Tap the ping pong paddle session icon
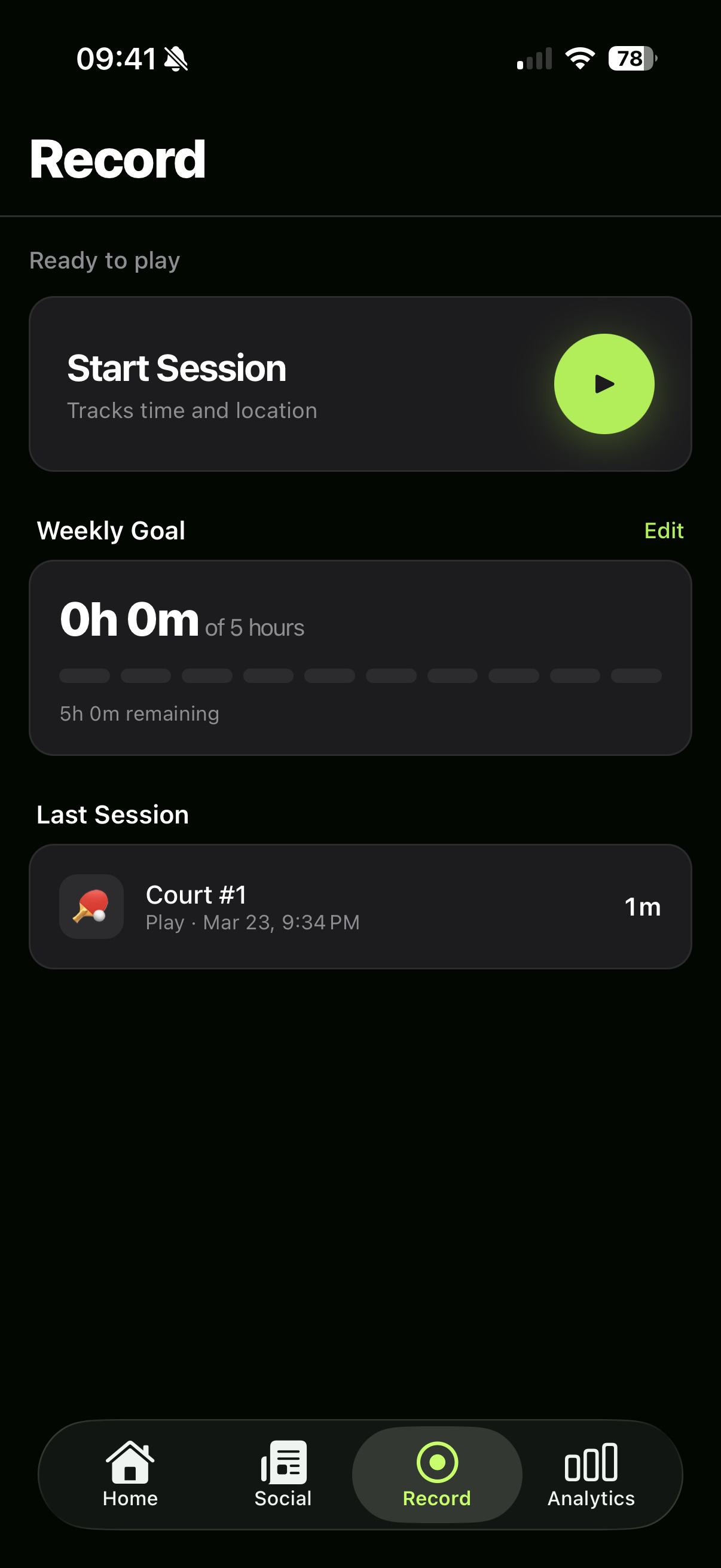 coord(91,907)
